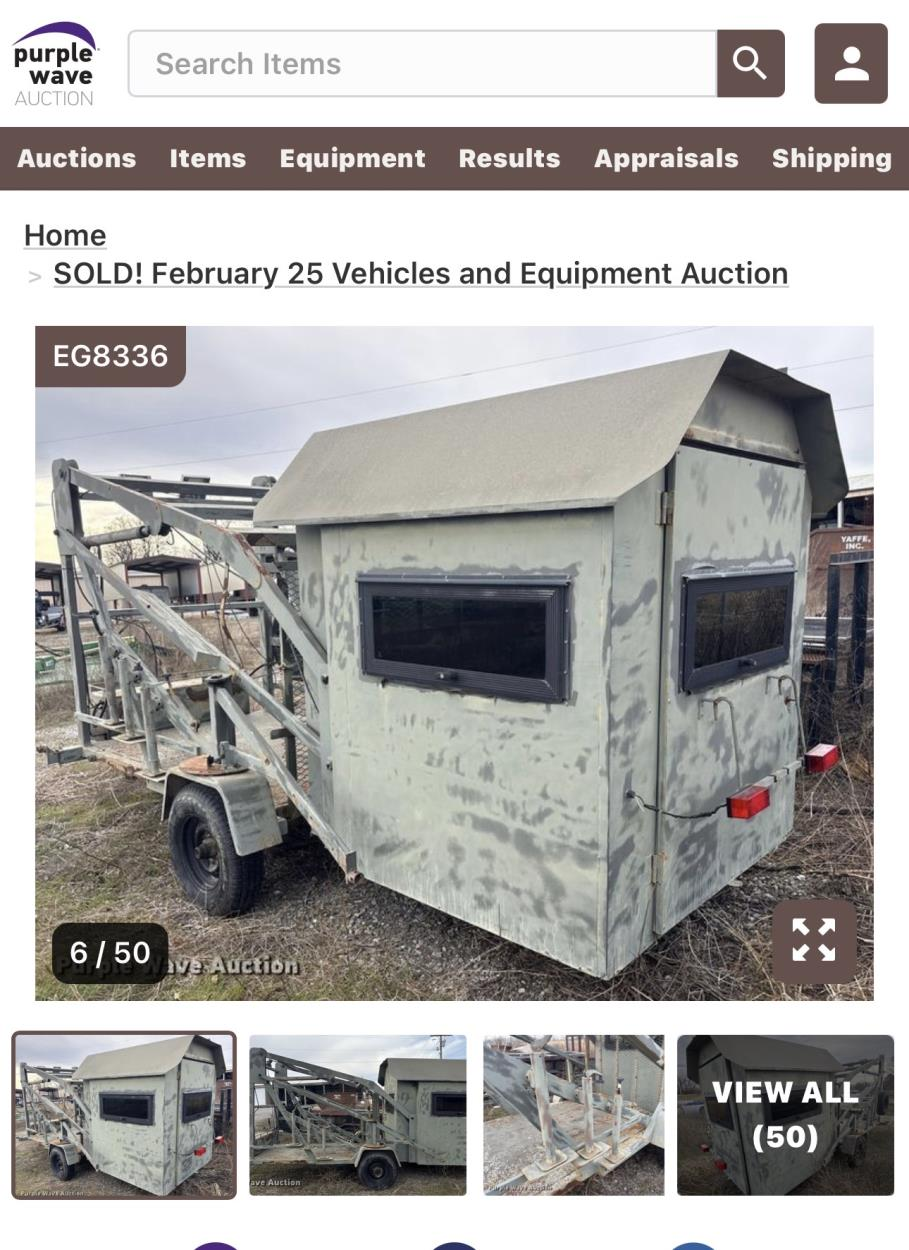Open the Shipping menu
This screenshot has width=909, height=1250.
[x=831, y=159]
